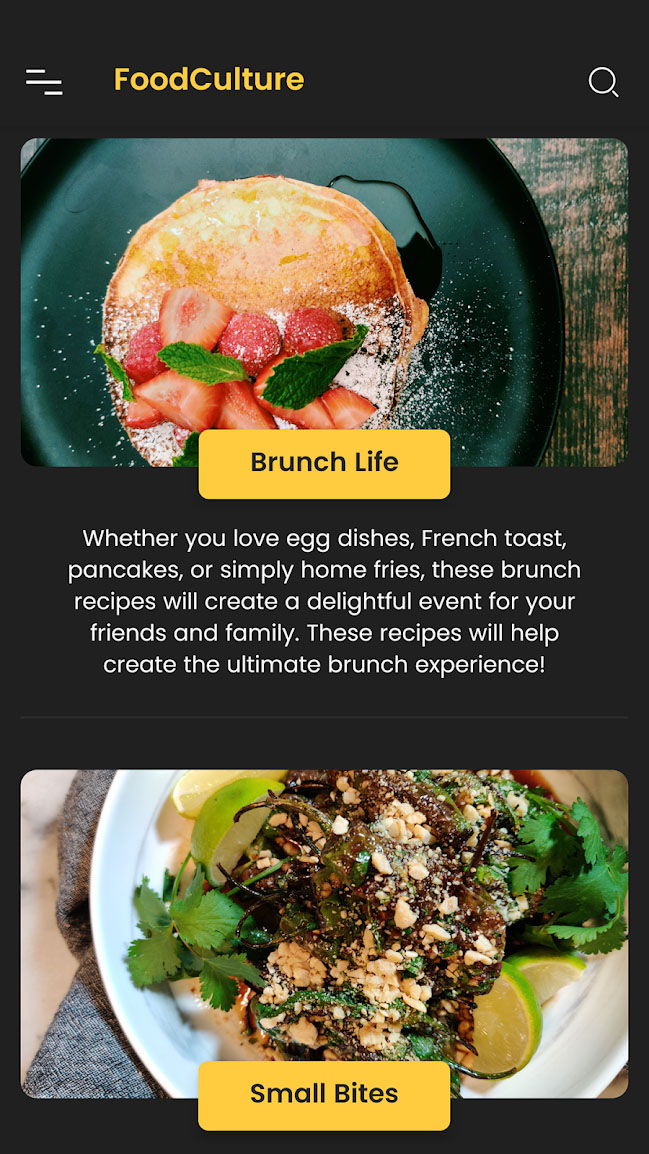Open the Brunch Life category
The width and height of the screenshot is (649, 1154).
pyautogui.click(x=324, y=464)
